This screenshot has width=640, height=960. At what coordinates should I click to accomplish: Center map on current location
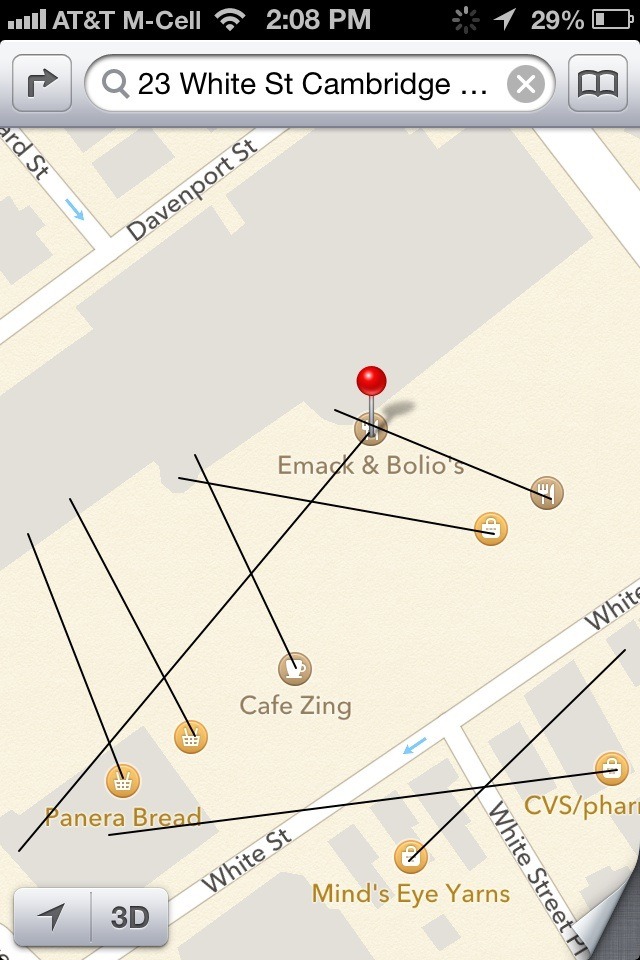pos(52,916)
